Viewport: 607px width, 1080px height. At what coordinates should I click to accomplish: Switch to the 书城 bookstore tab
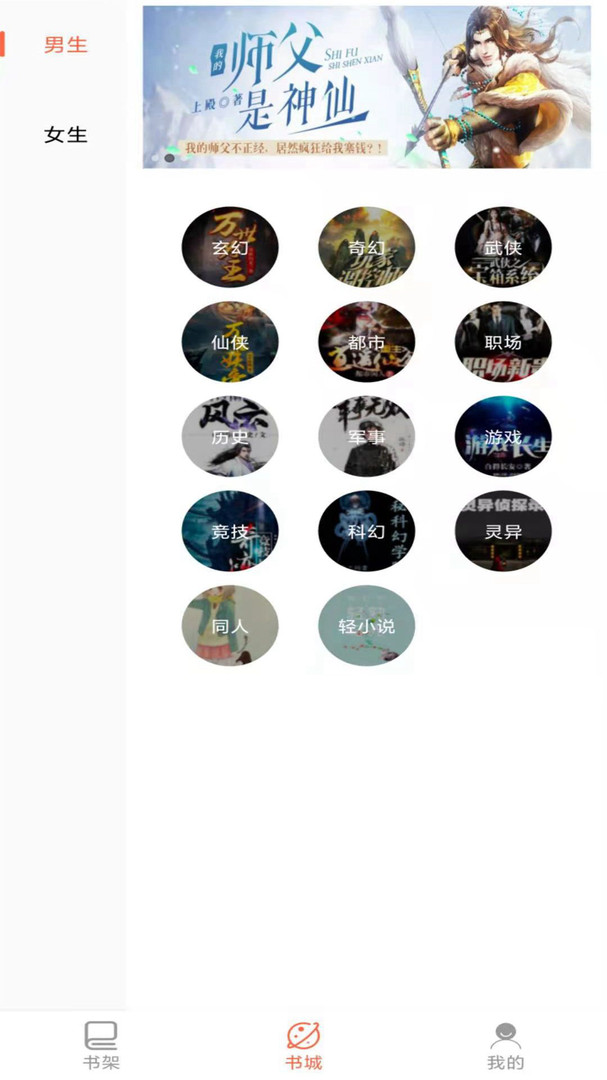click(303, 1045)
